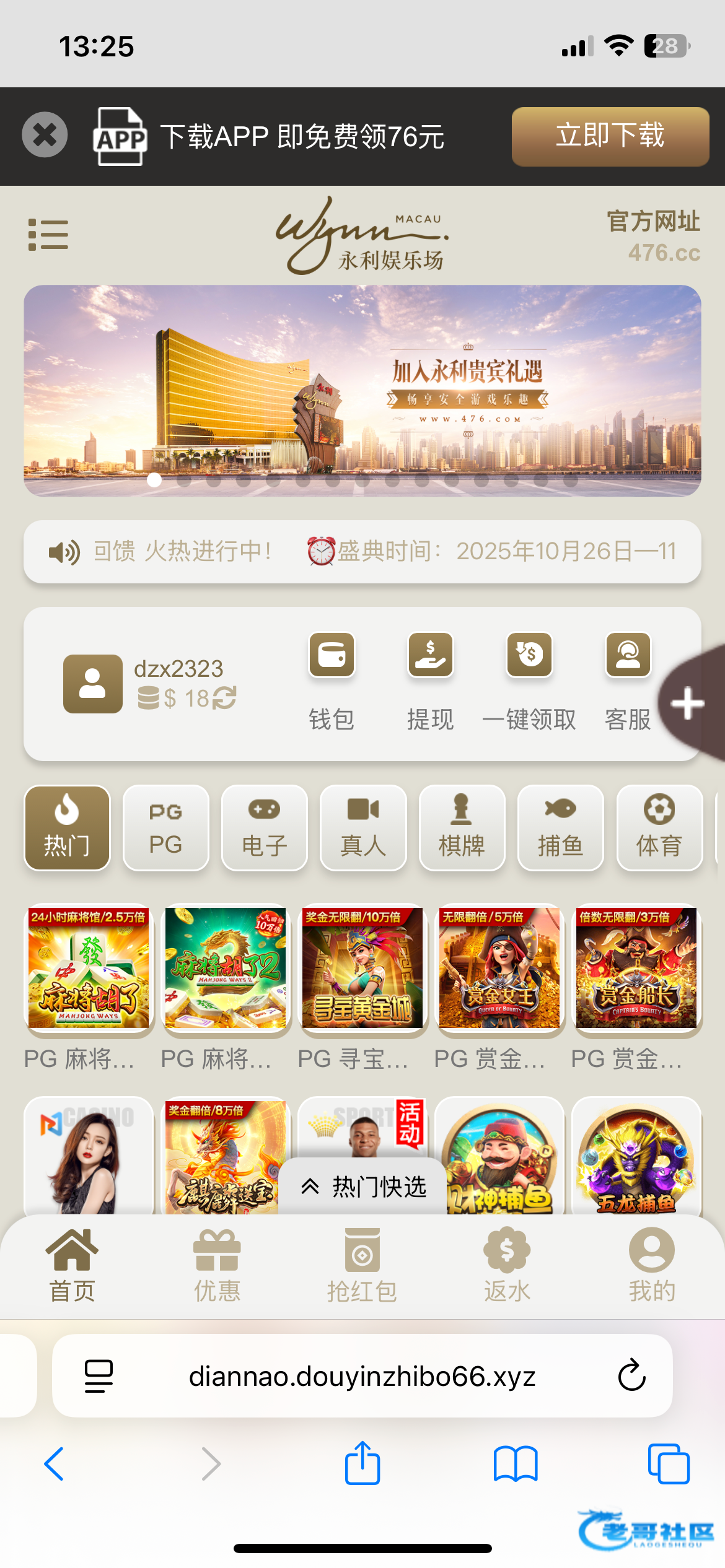
Task: Reload the page in the address bar
Action: coord(631,1375)
